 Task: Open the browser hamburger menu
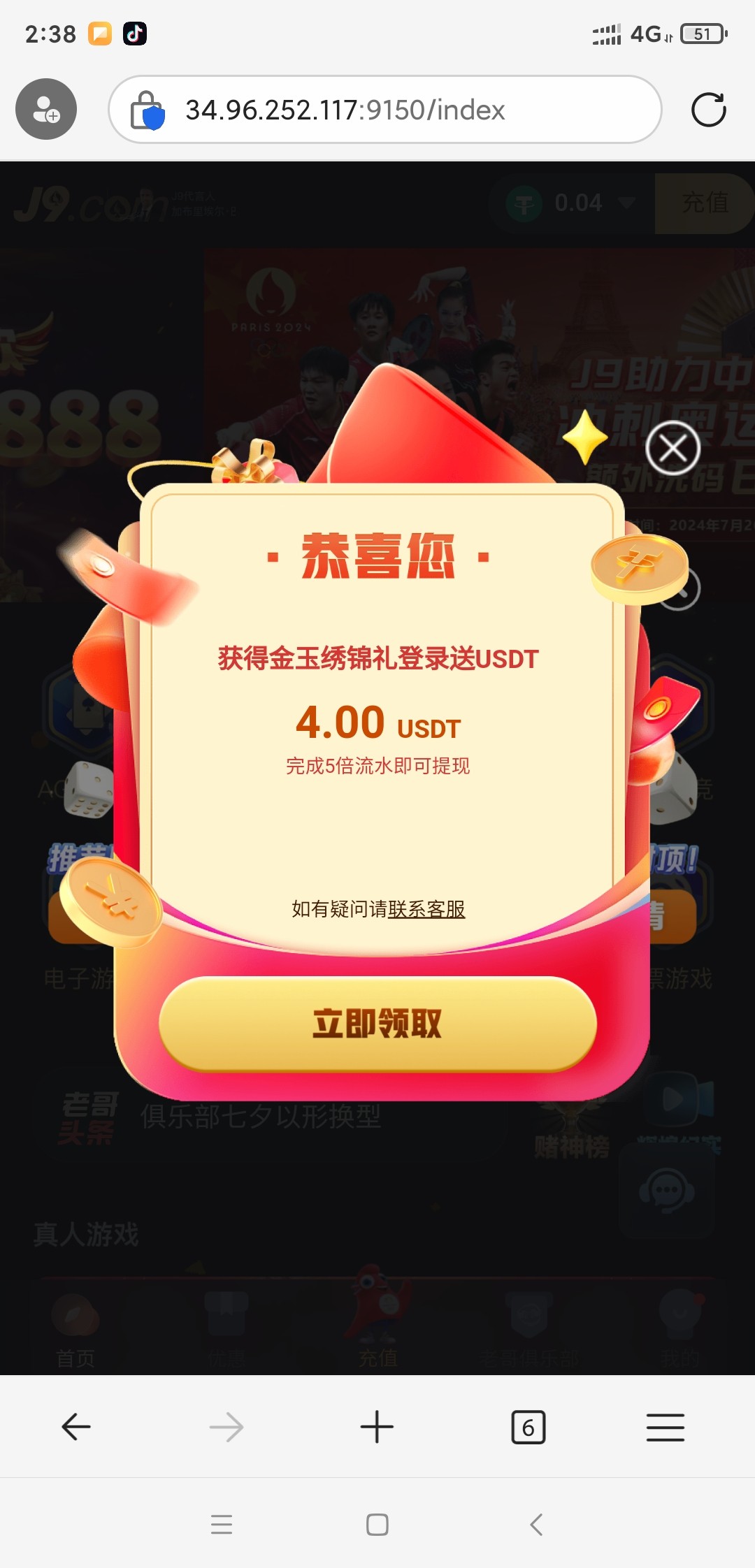pos(665,1427)
